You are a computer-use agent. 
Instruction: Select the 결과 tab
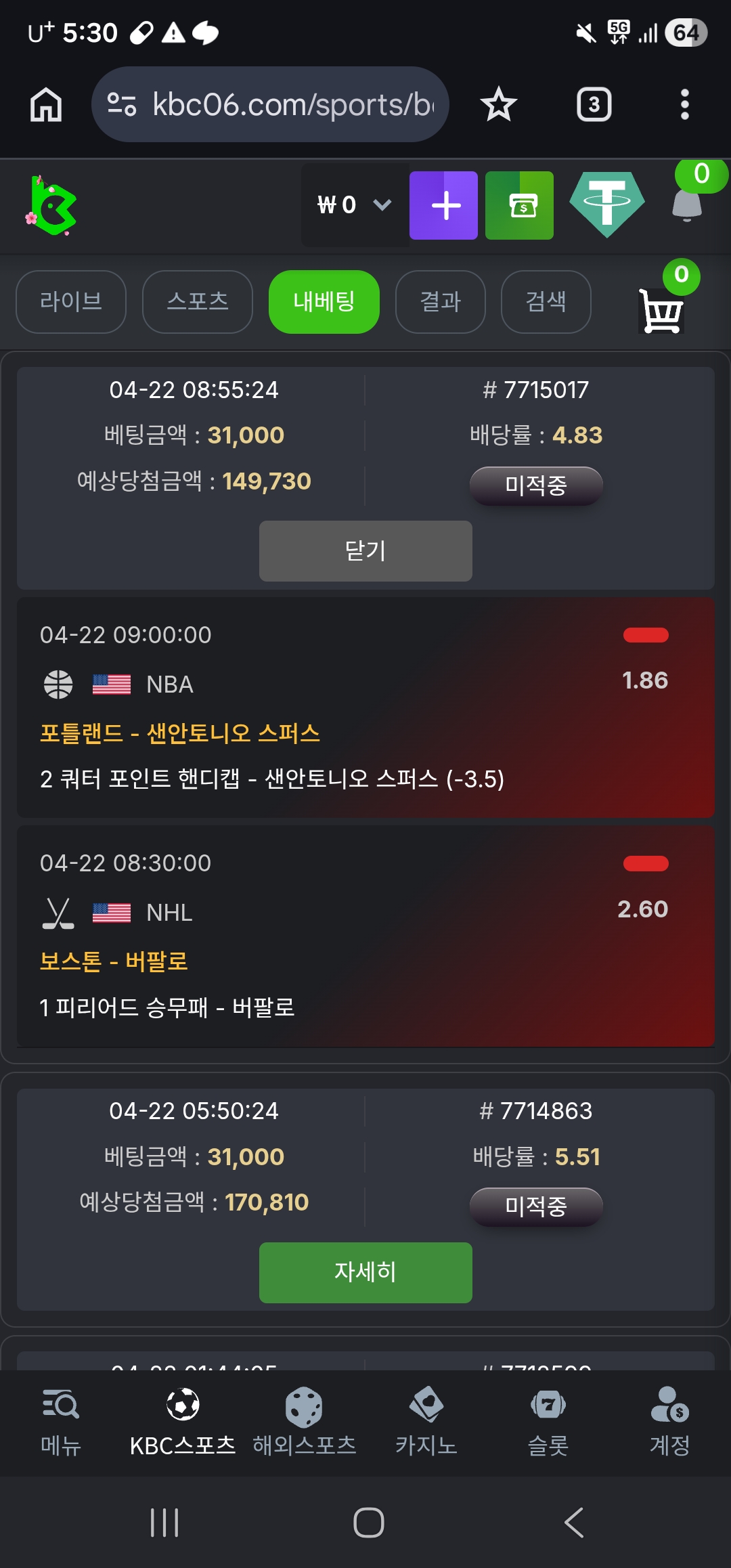click(441, 302)
